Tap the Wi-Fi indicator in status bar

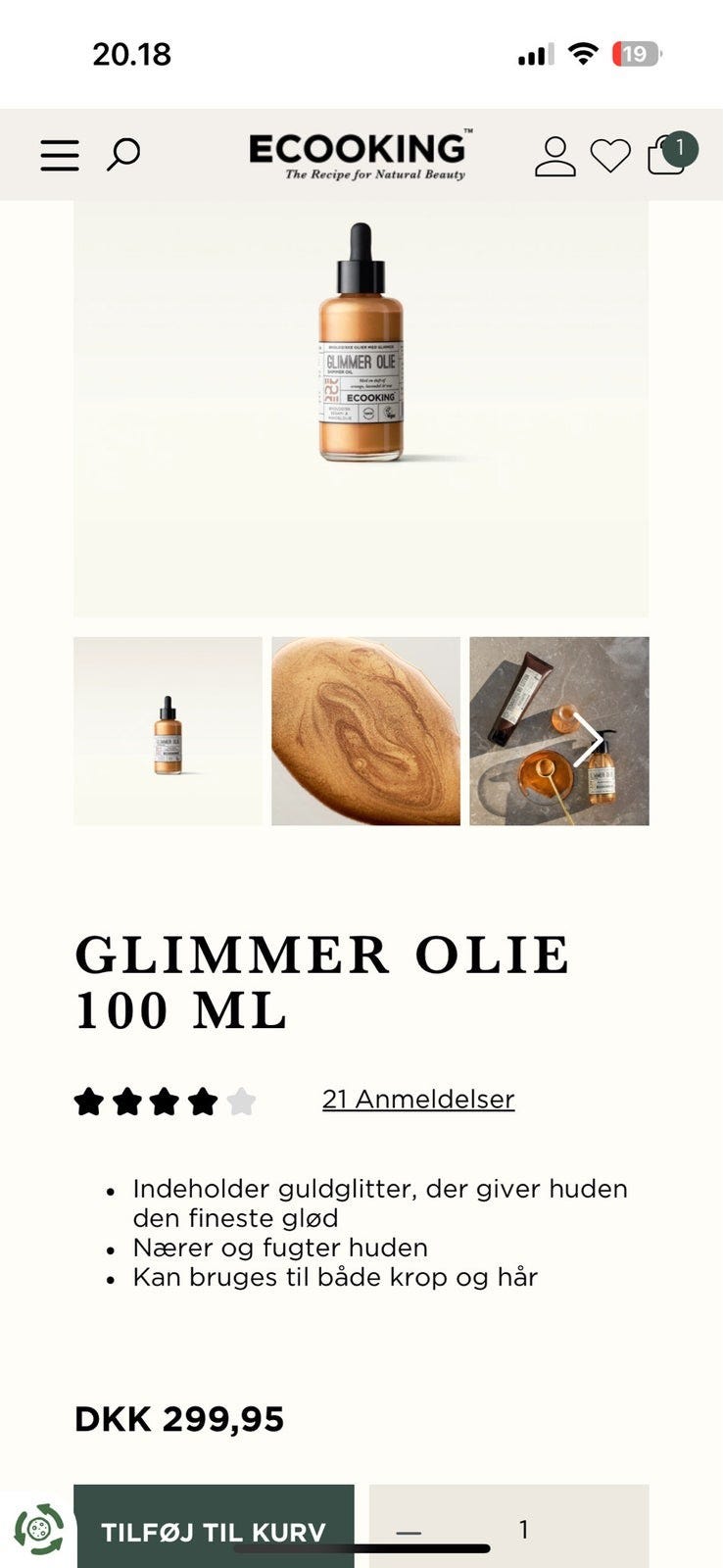584,55
